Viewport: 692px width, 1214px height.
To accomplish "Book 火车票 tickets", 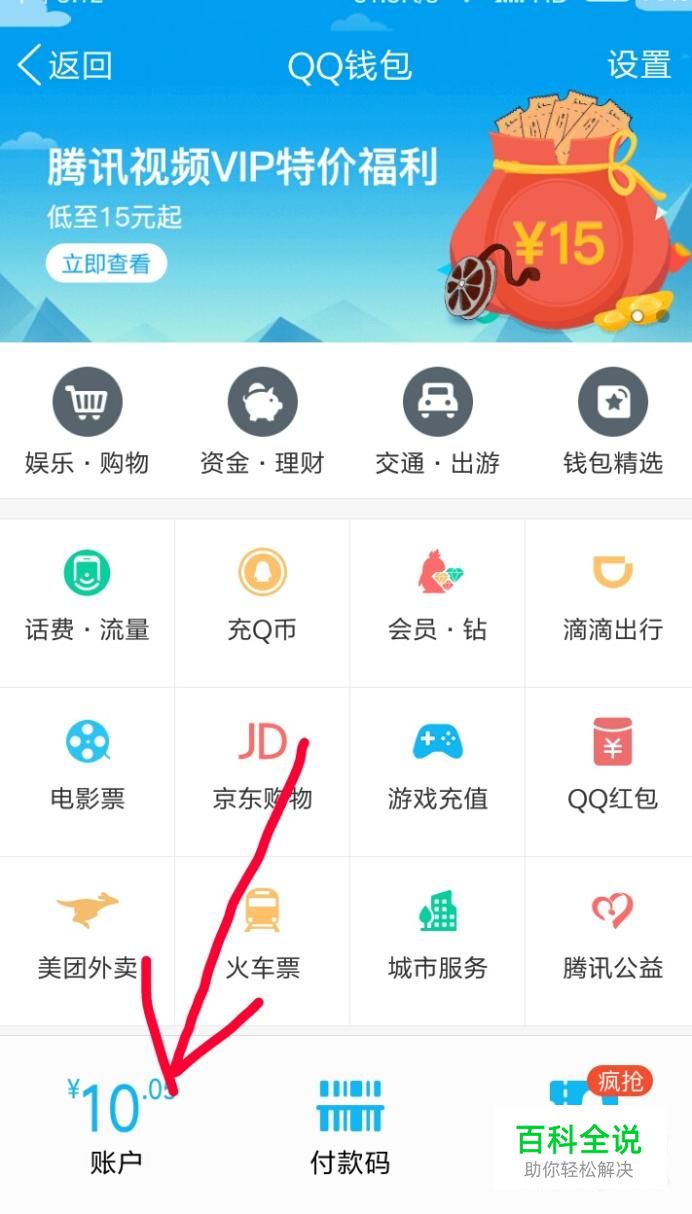I will click(262, 938).
